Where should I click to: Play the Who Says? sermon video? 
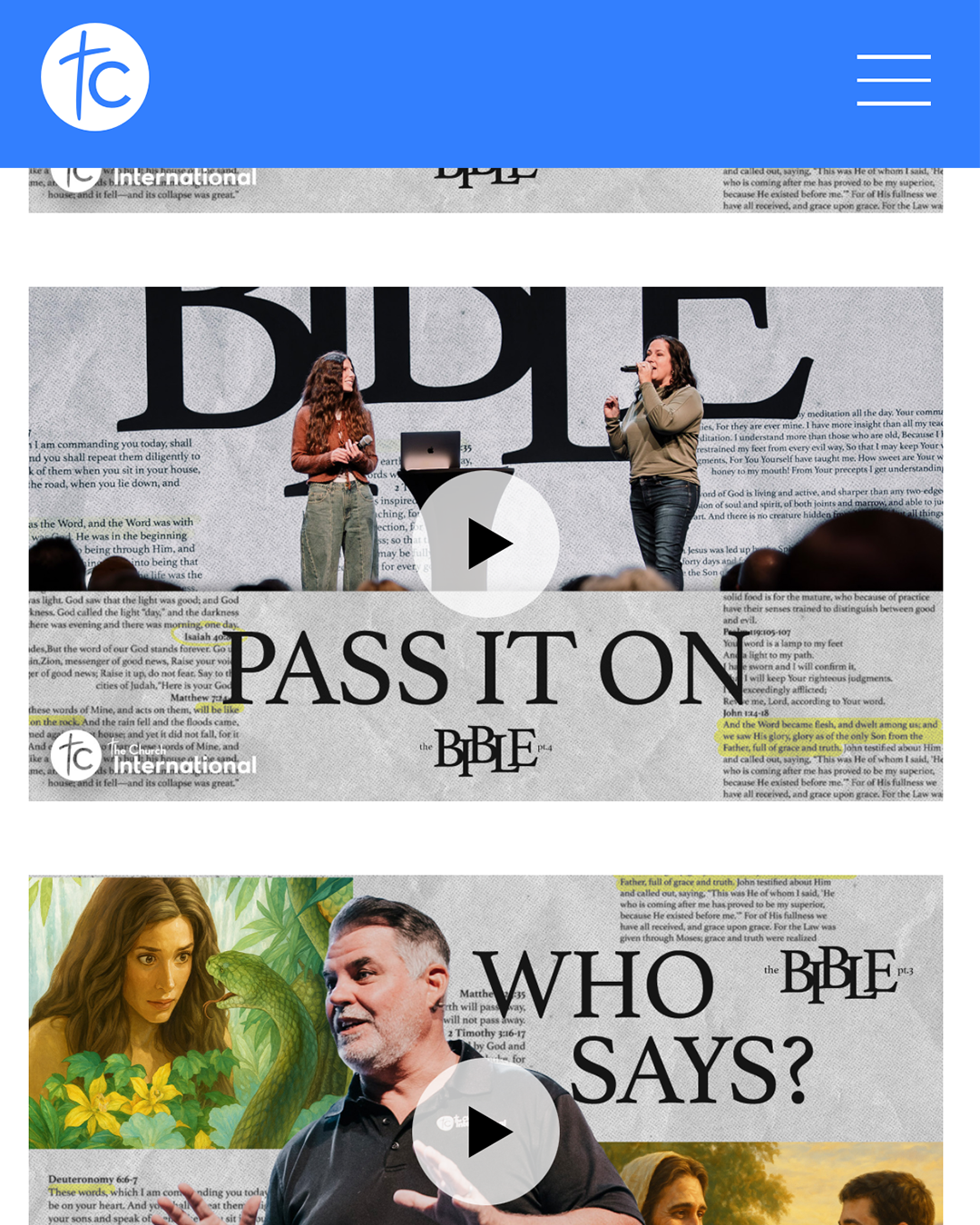click(x=485, y=1132)
